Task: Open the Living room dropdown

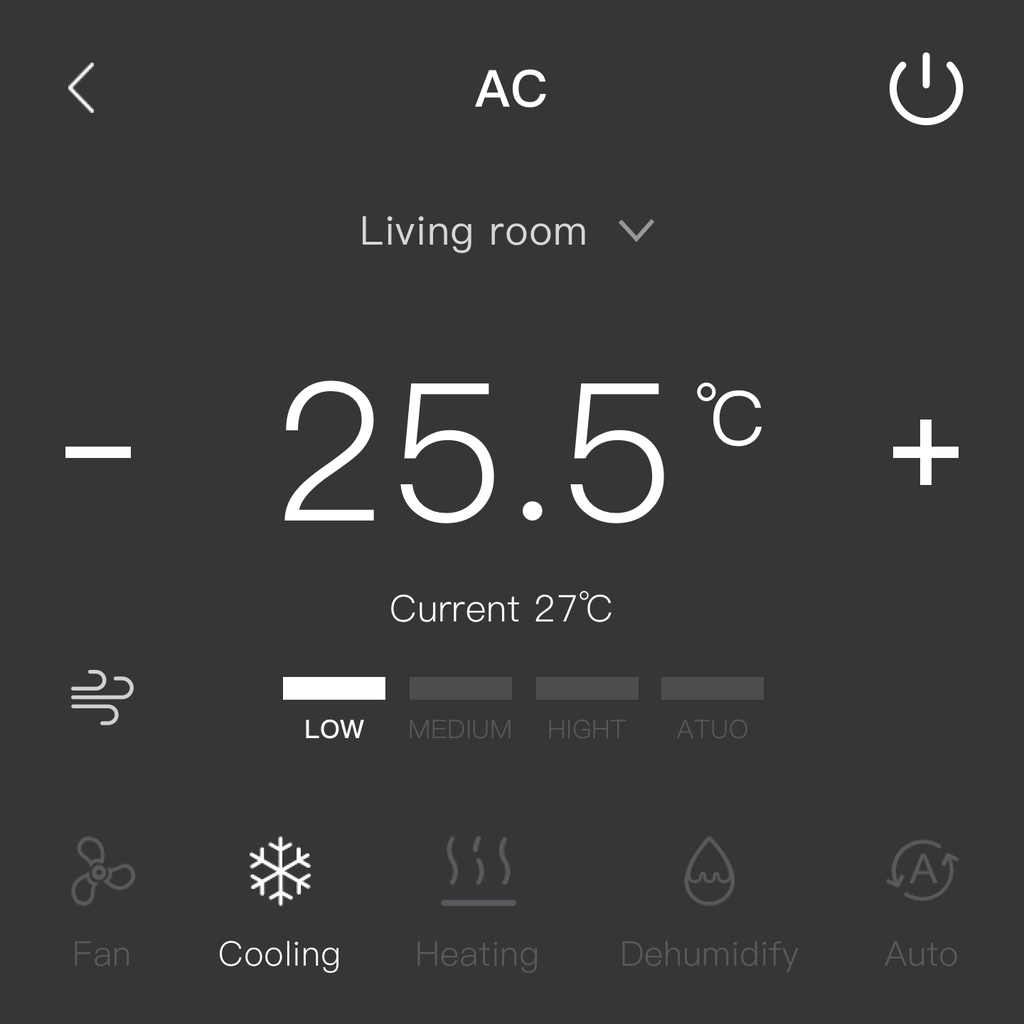Action: click(x=506, y=232)
